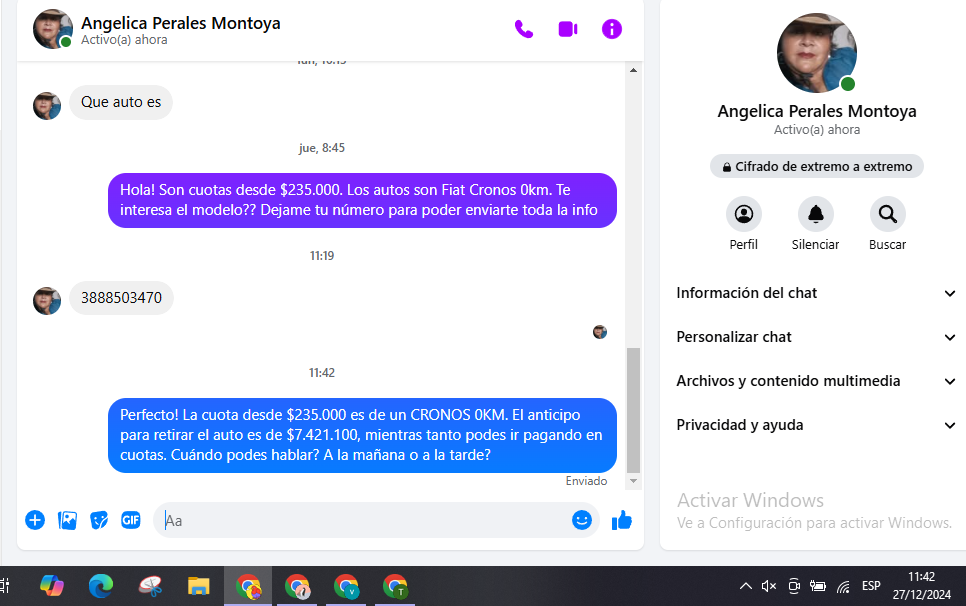This screenshot has width=966, height=606.
Task: Toggle the conversation info panel
Action: [612, 29]
